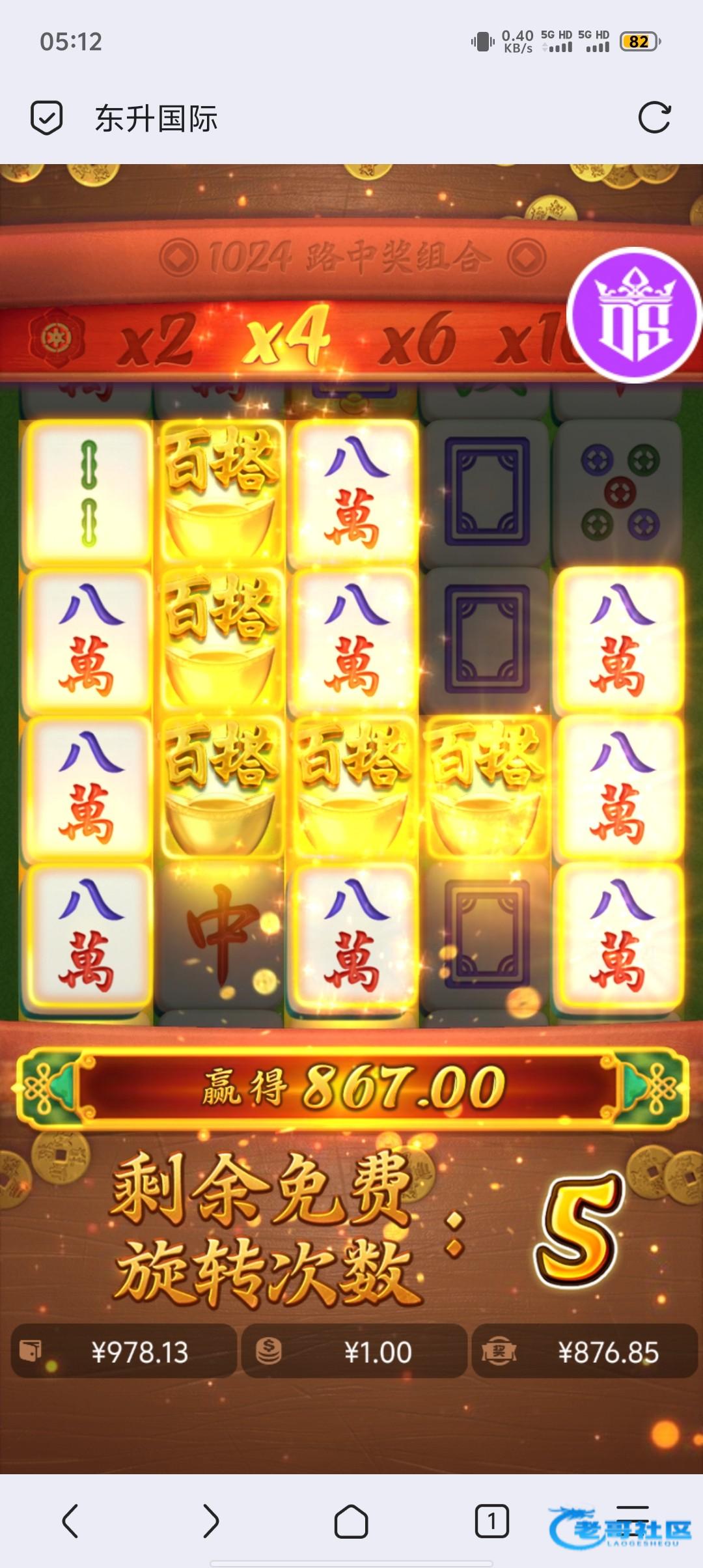This screenshot has width=703, height=1568.
Task: Open the site security shield icon
Action: coord(47,118)
